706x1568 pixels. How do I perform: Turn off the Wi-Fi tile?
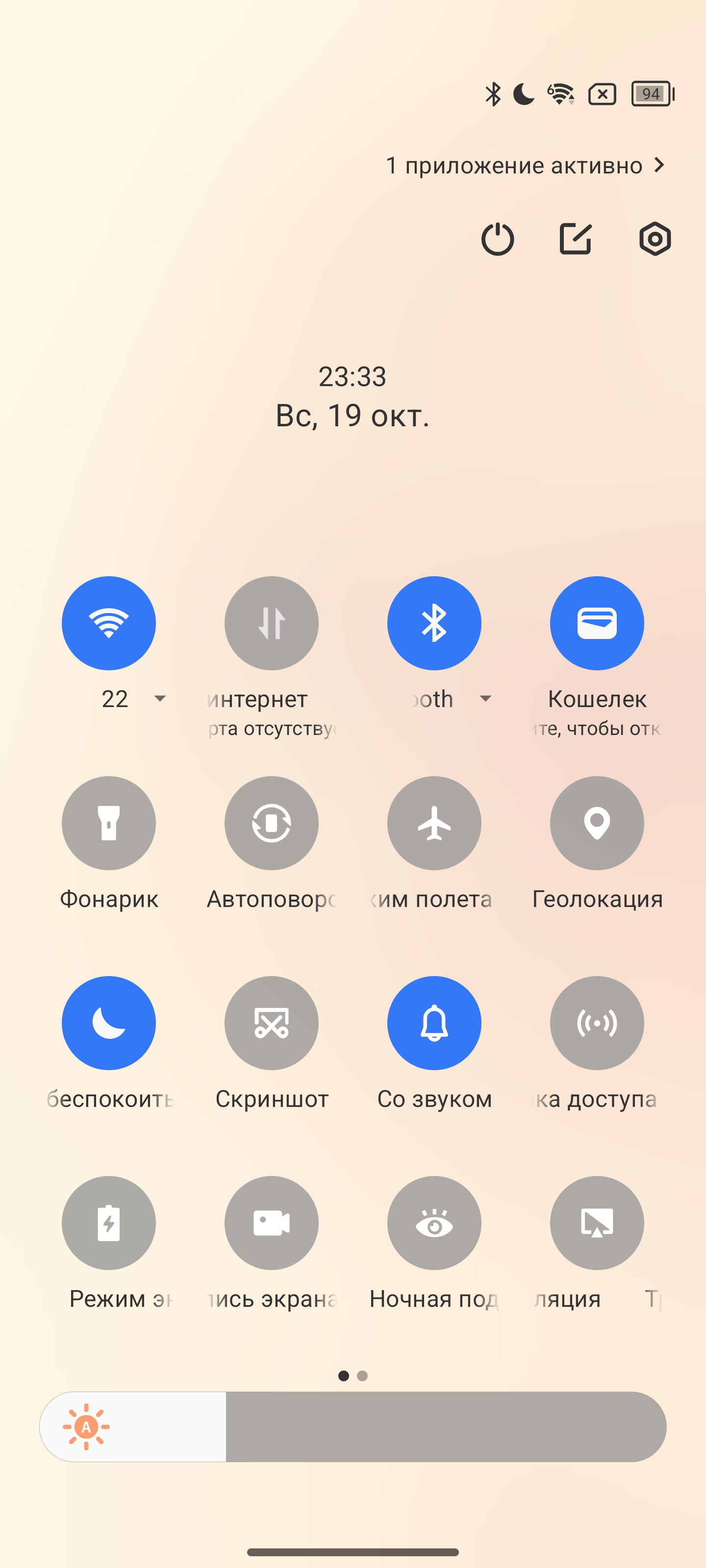[x=109, y=623]
